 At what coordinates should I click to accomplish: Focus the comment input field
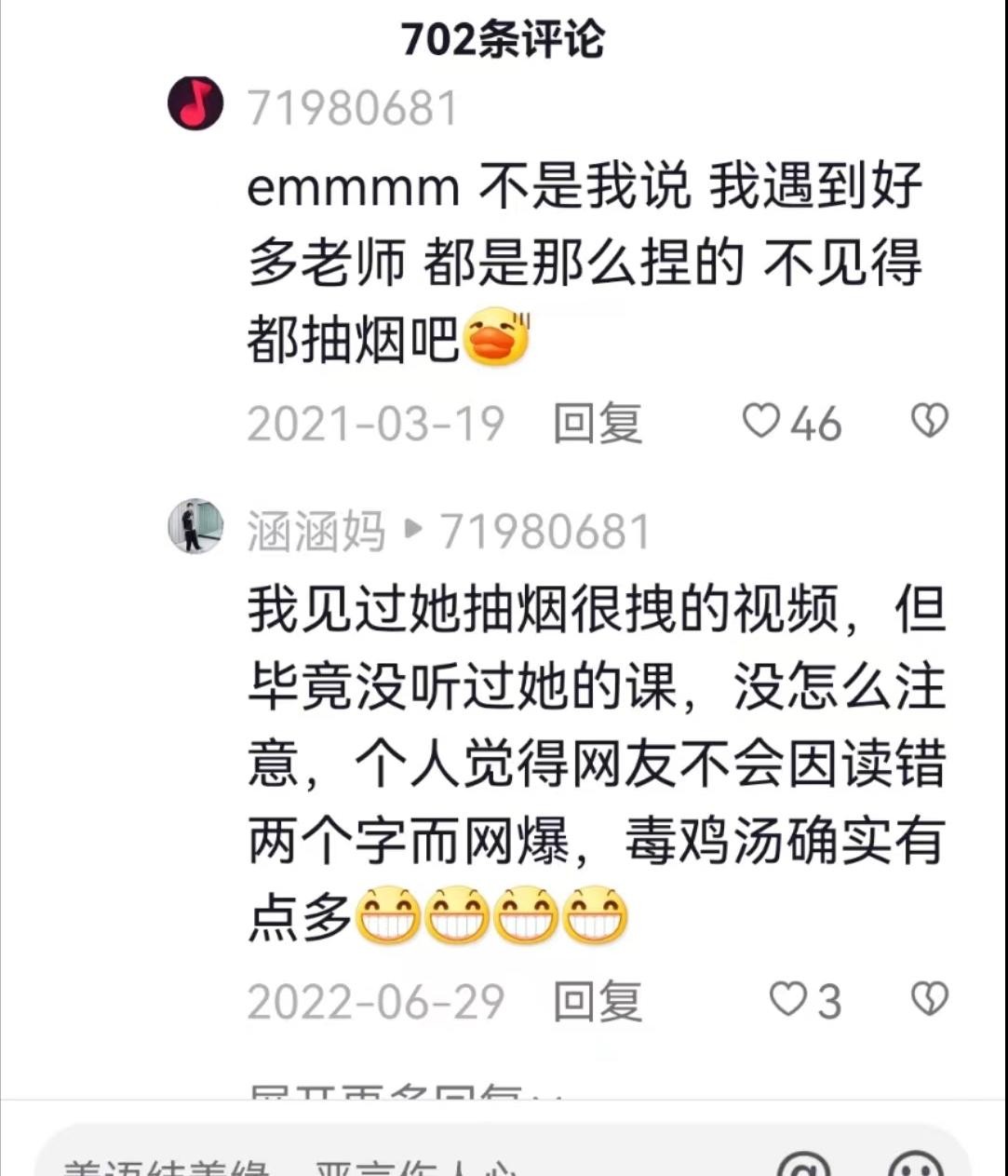point(372,1164)
